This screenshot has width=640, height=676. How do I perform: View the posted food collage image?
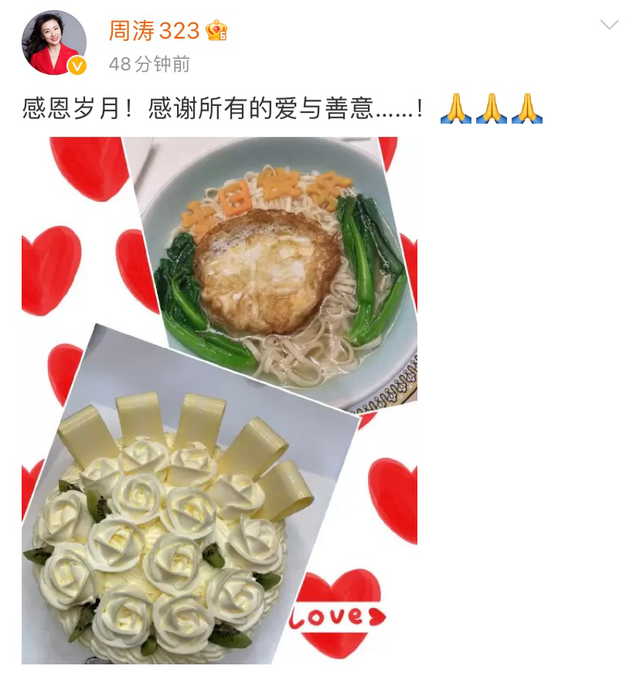220,400
